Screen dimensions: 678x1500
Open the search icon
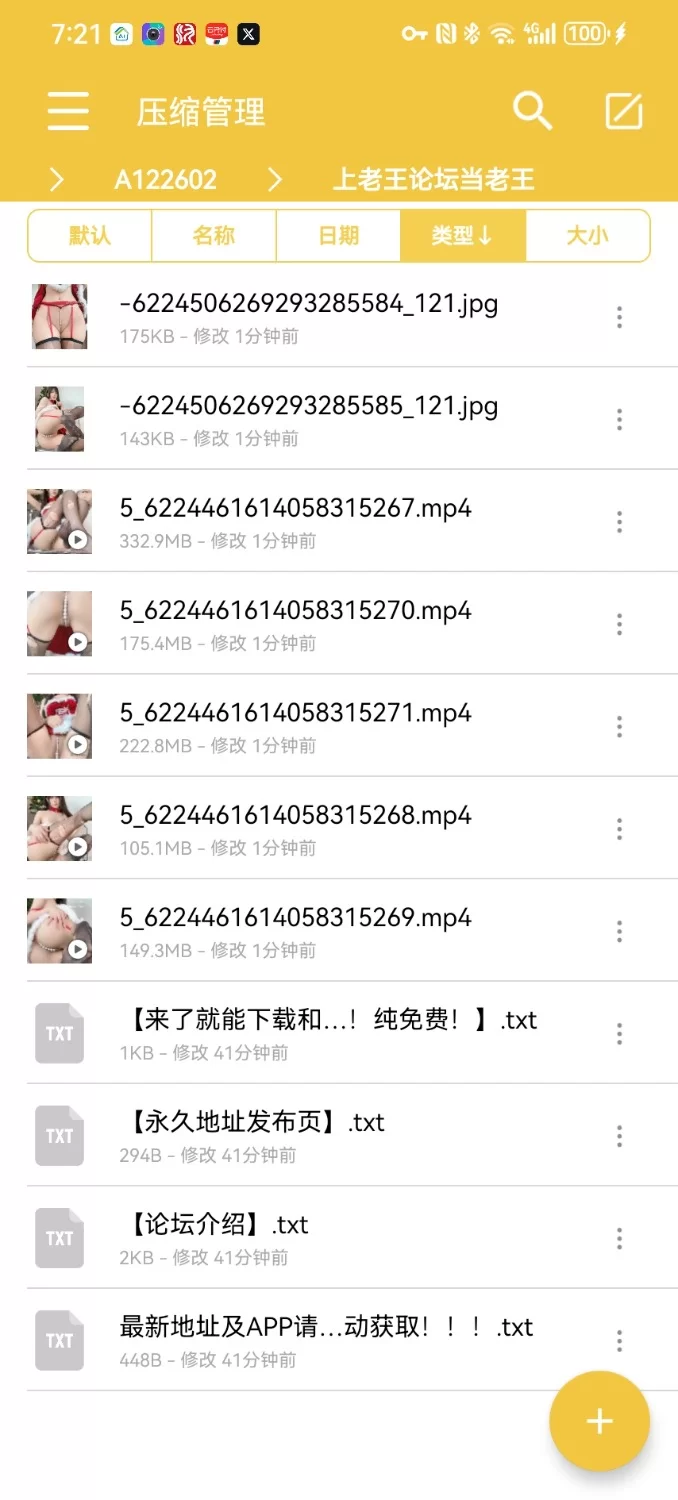(x=532, y=111)
